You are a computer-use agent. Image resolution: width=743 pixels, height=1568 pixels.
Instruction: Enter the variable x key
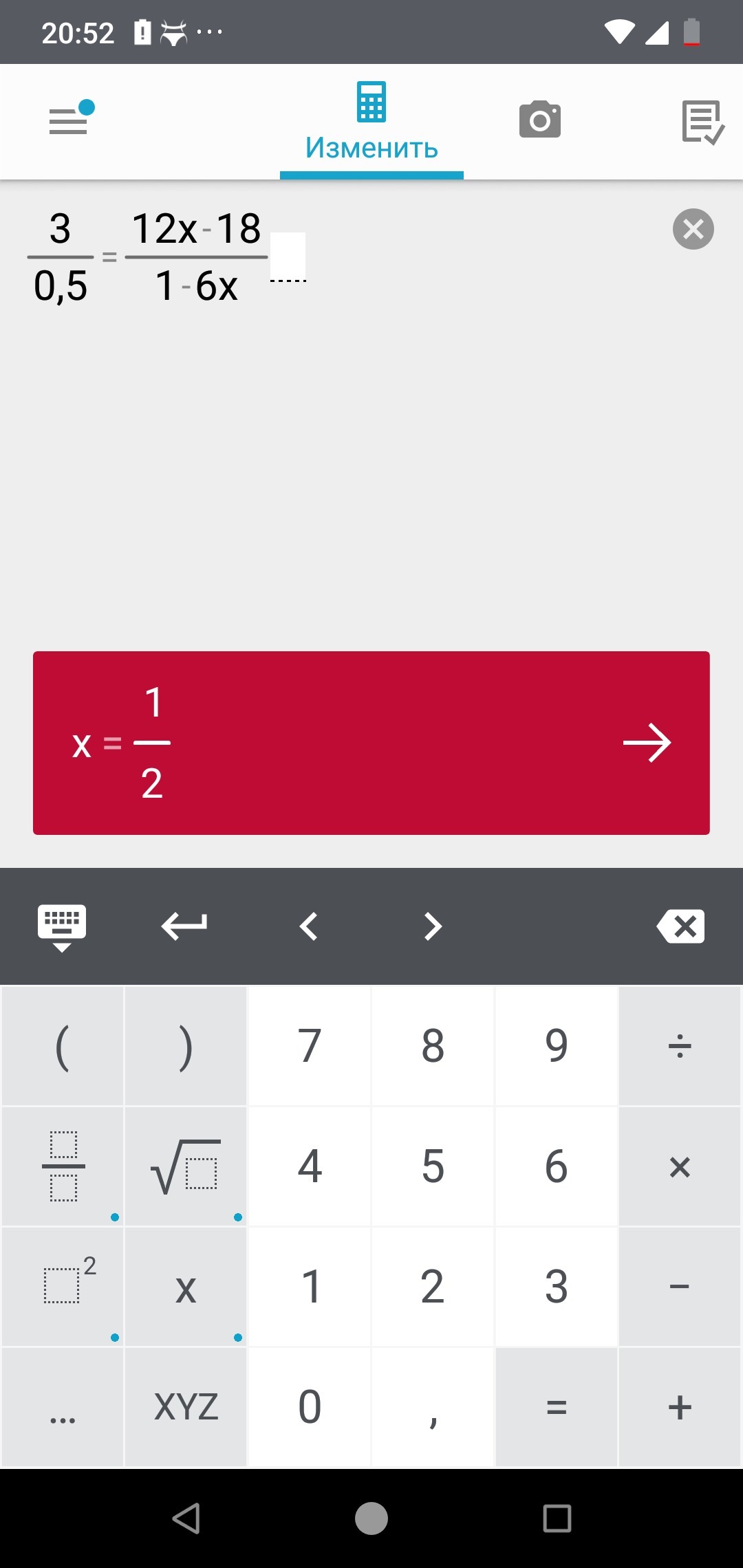[186, 1286]
